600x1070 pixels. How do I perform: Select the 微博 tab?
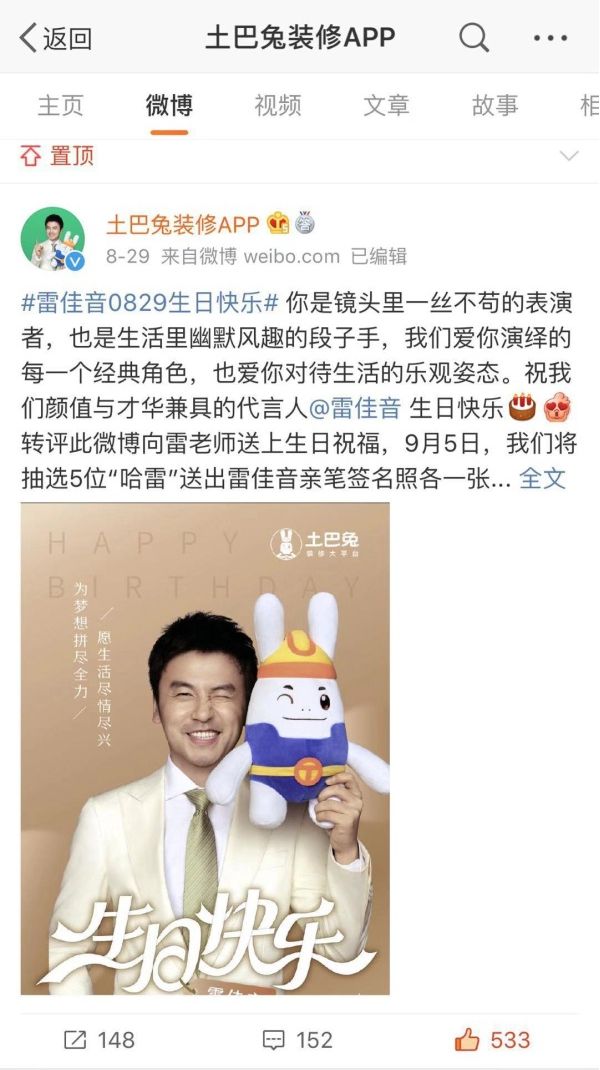169,104
